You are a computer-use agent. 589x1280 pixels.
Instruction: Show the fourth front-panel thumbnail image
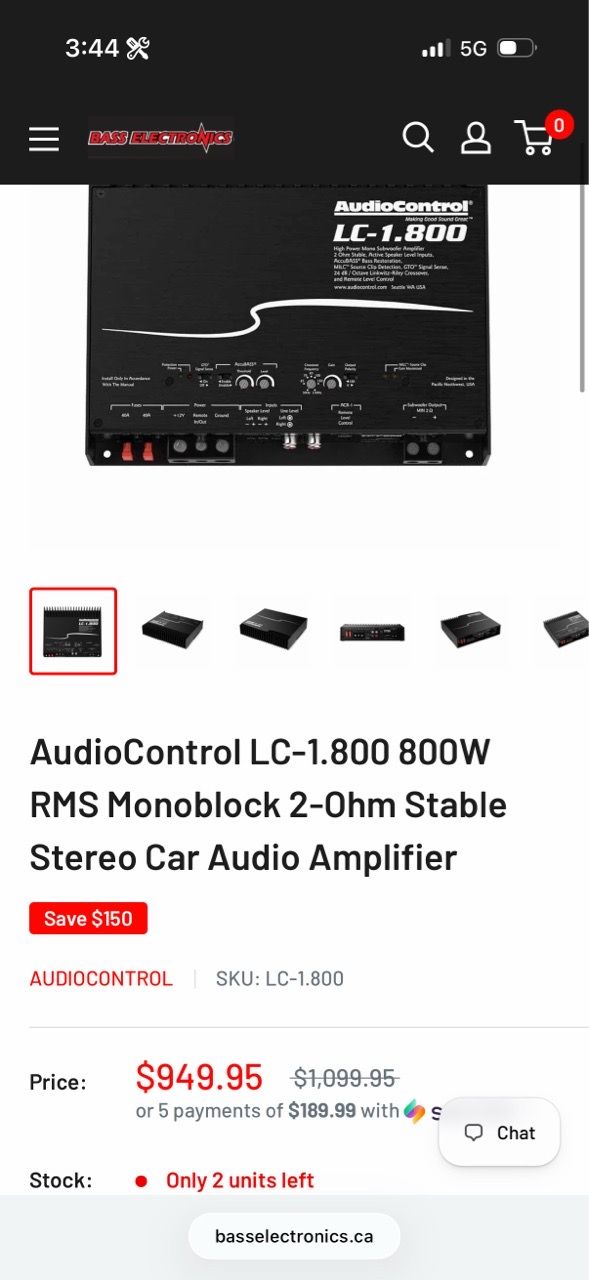pos(372,631)
